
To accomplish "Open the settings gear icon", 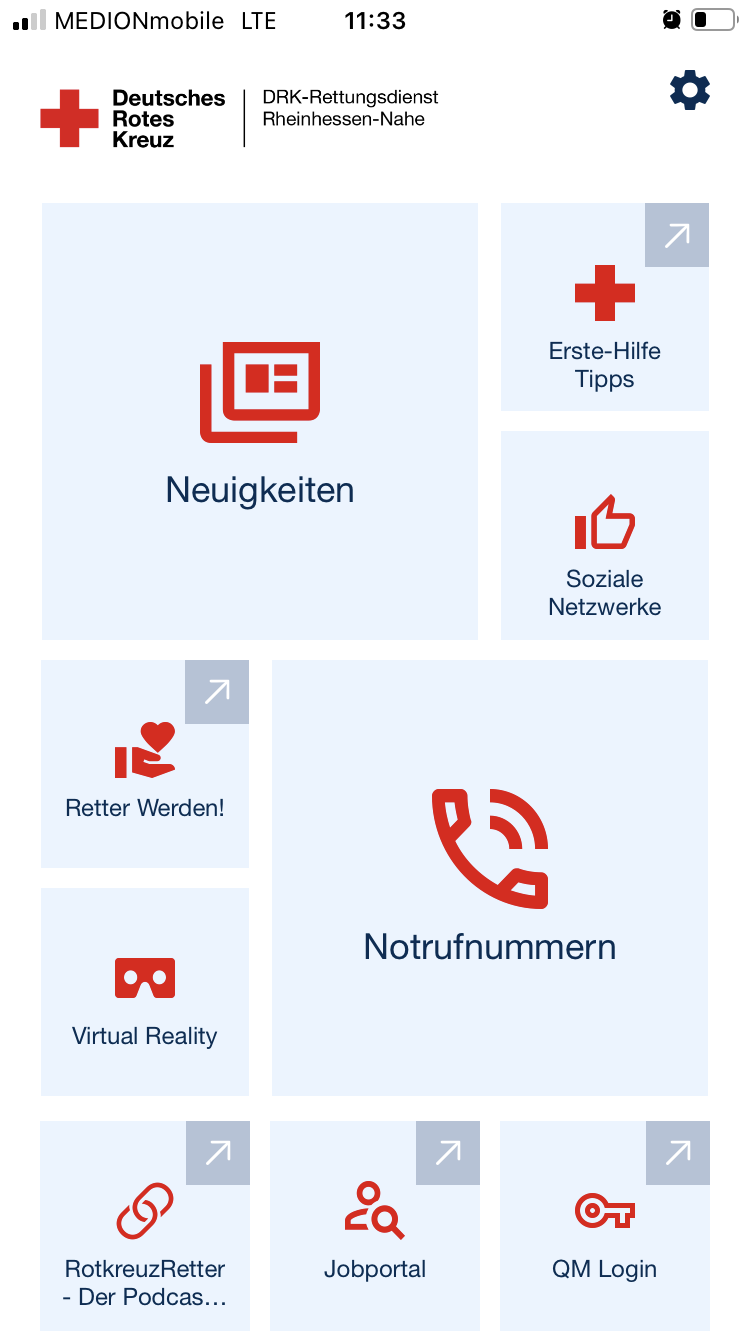I will pyautogui.click(x=690, y=91).
